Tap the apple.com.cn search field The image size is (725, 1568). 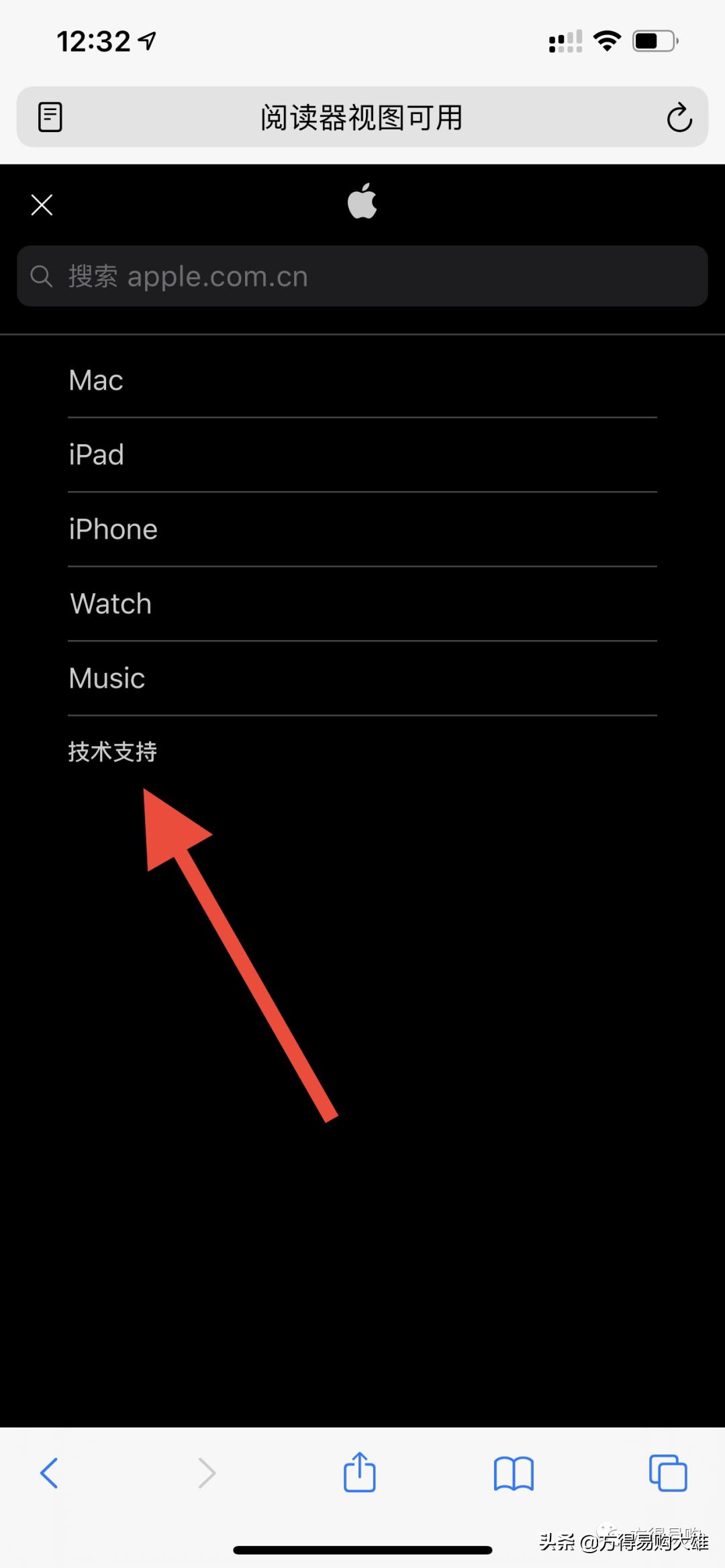pyautogui.click(x=362, y=276)
